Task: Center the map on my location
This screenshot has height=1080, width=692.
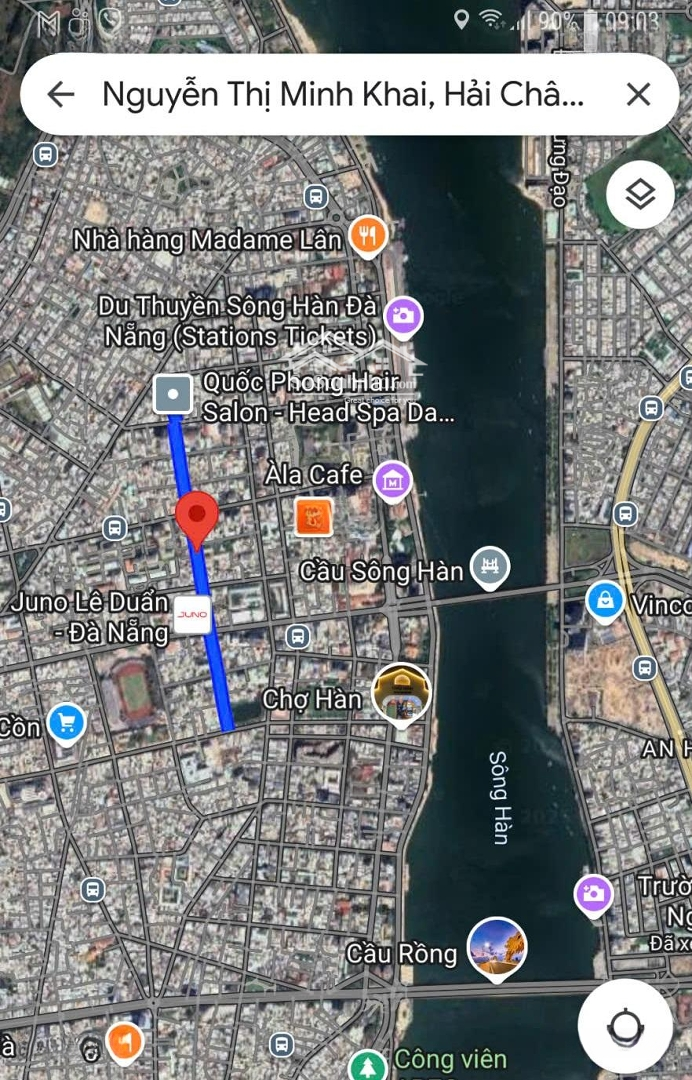Action: click(625, 1026)
